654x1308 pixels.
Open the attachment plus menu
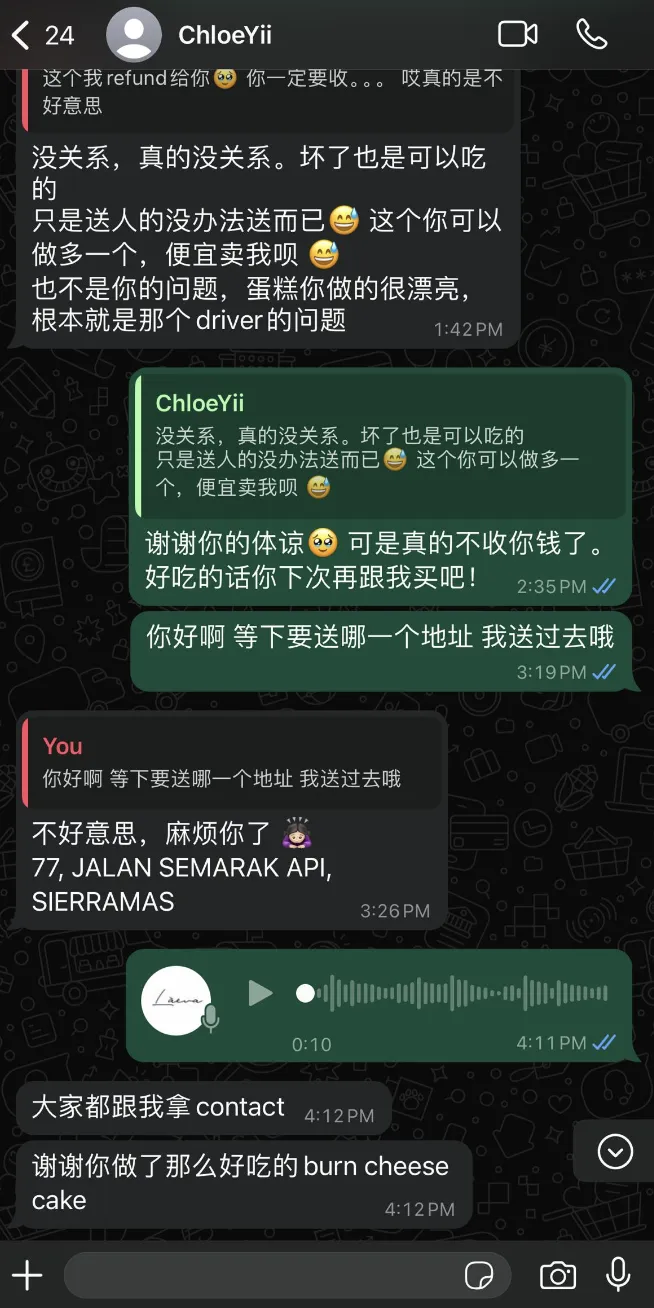click(x=27, y=1275)
